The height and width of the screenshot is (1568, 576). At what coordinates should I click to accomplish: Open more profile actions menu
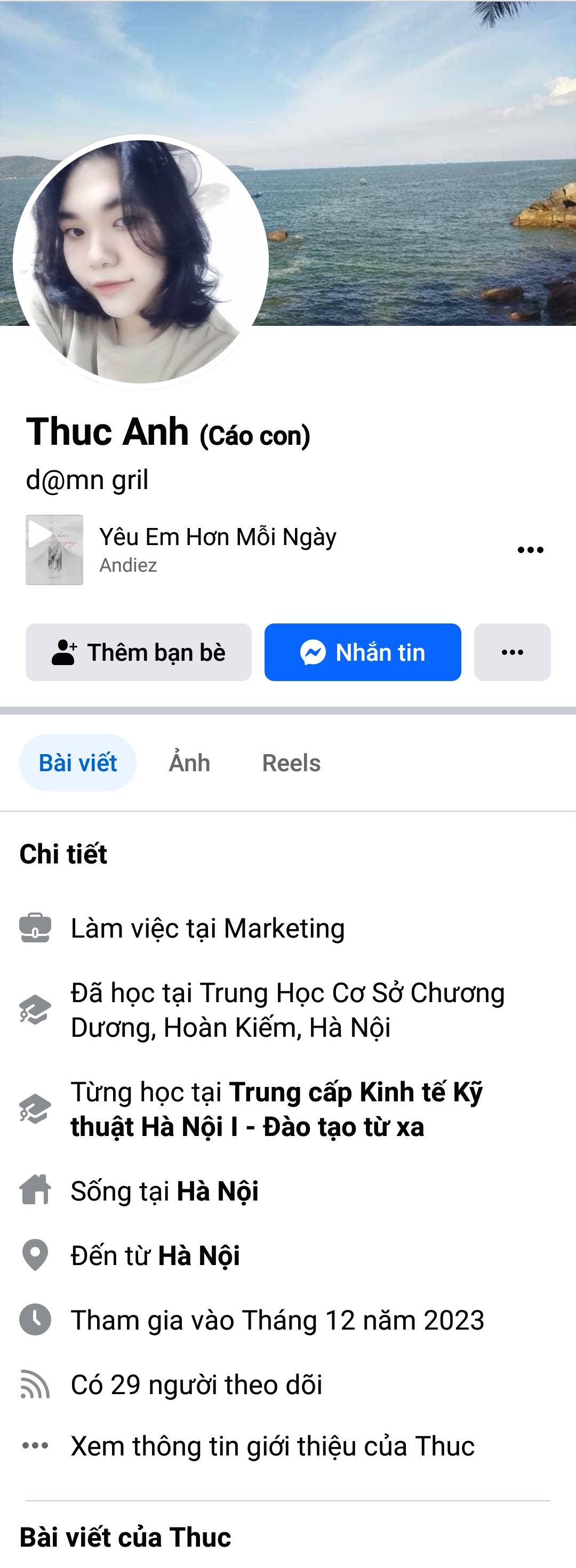tap(512, 652)
